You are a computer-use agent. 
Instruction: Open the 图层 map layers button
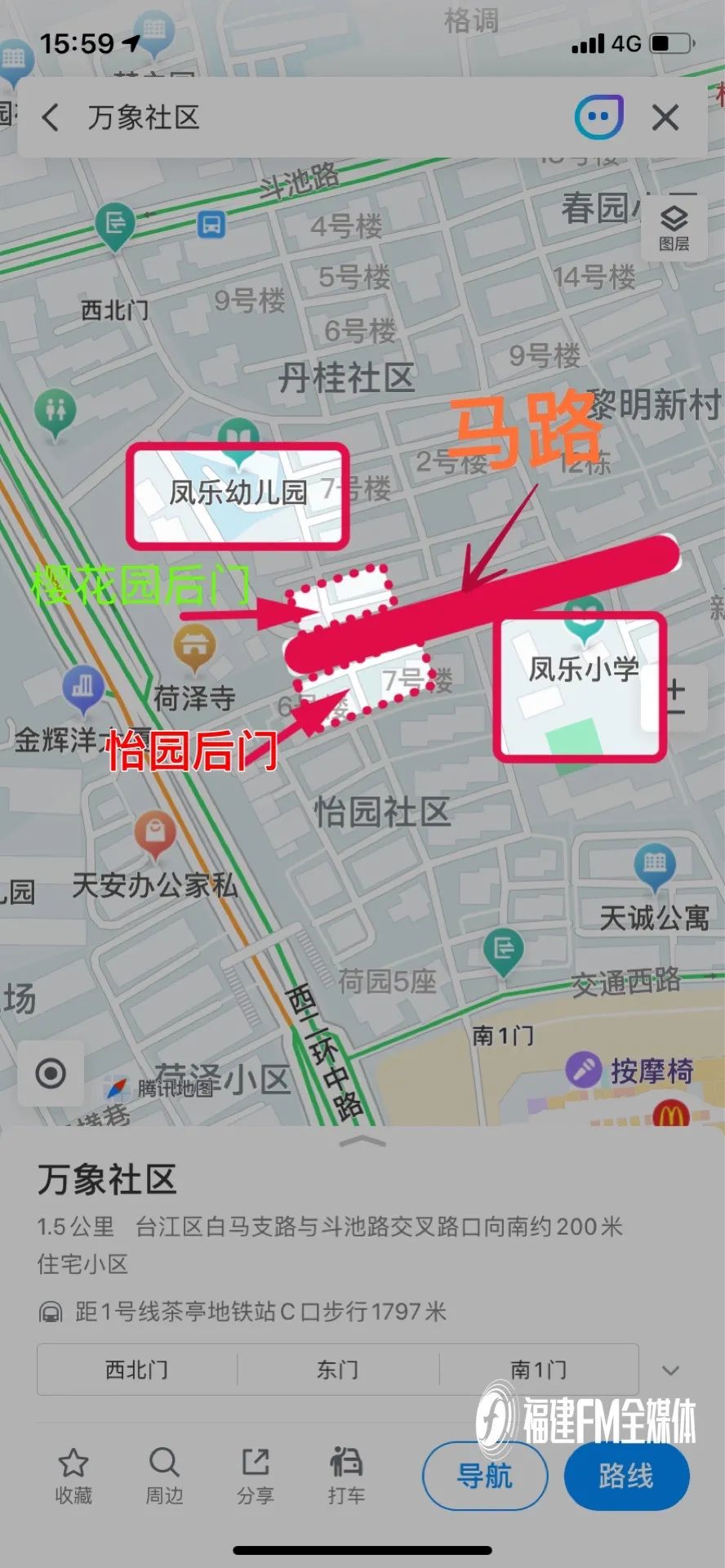(674, 228)
